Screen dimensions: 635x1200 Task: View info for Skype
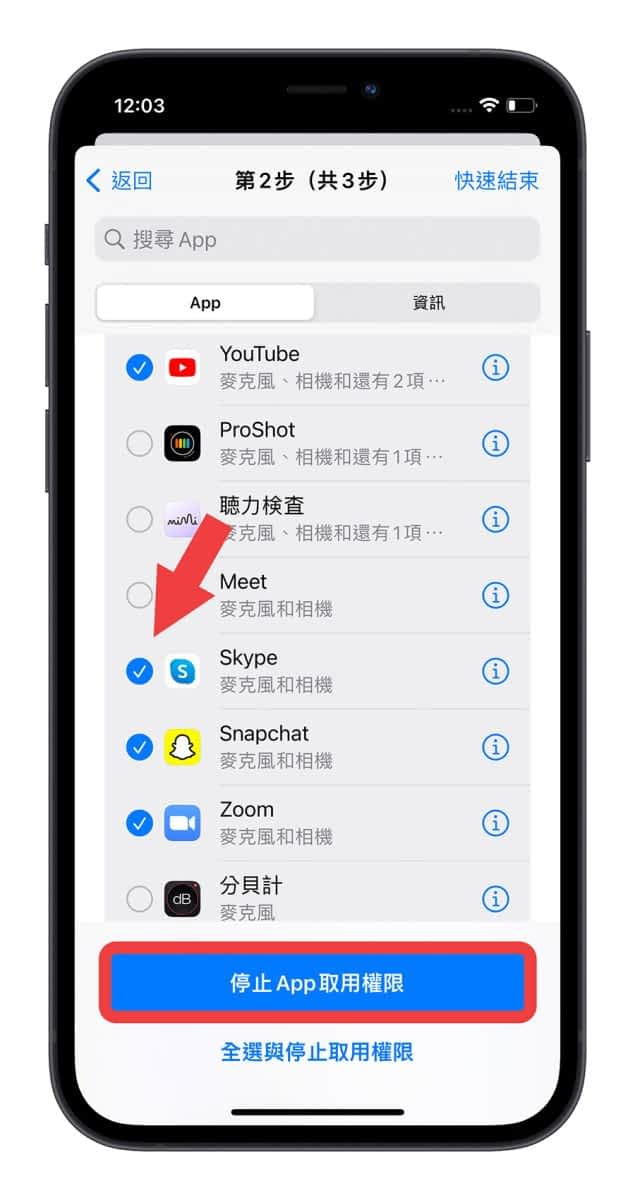pos(495,672)
